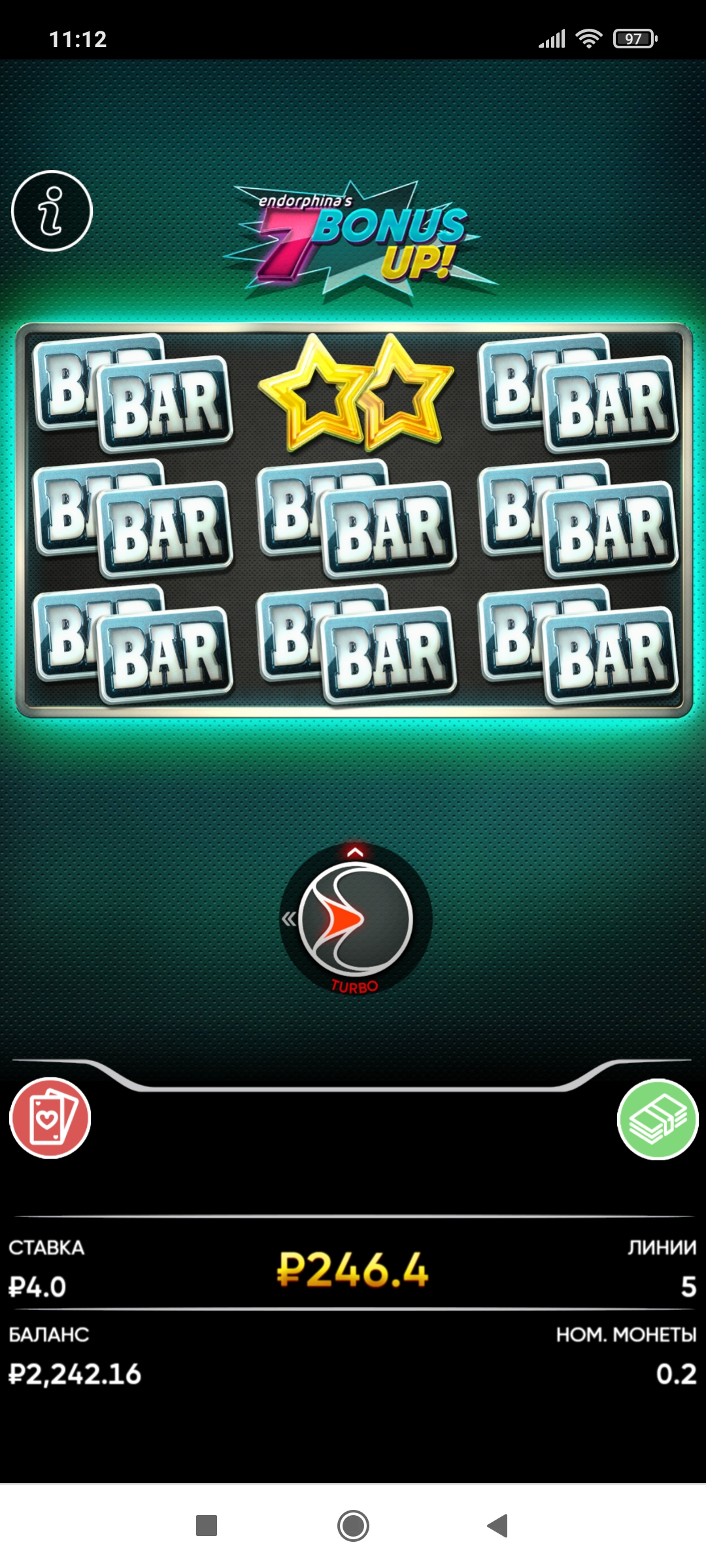Go to the system home screen
This screenshot has width=706, height=1568.
353,1526
